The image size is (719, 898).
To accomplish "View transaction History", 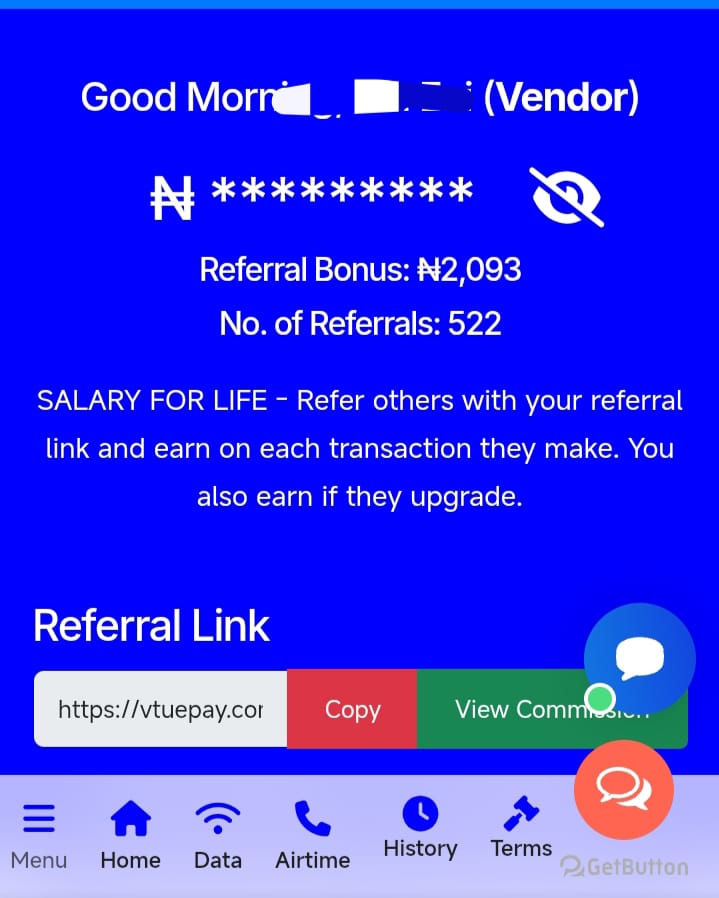I will (420, 828).
